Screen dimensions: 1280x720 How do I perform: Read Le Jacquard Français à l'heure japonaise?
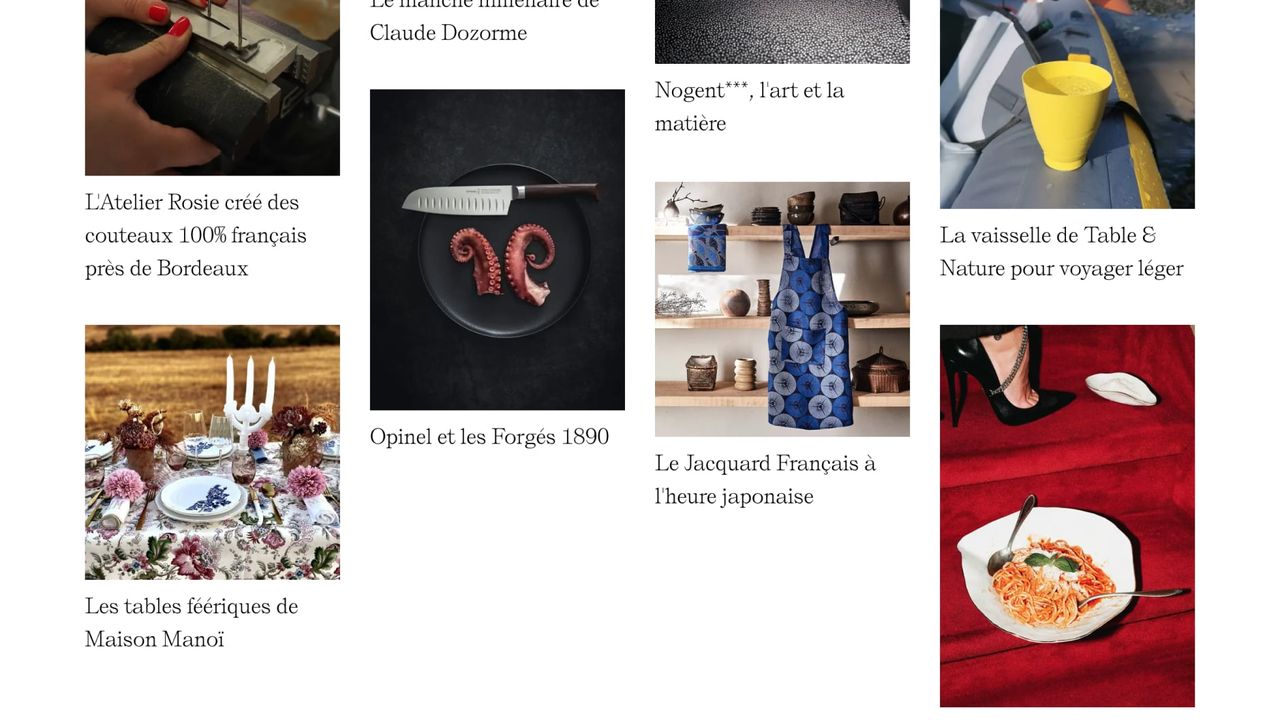point(765,479)
